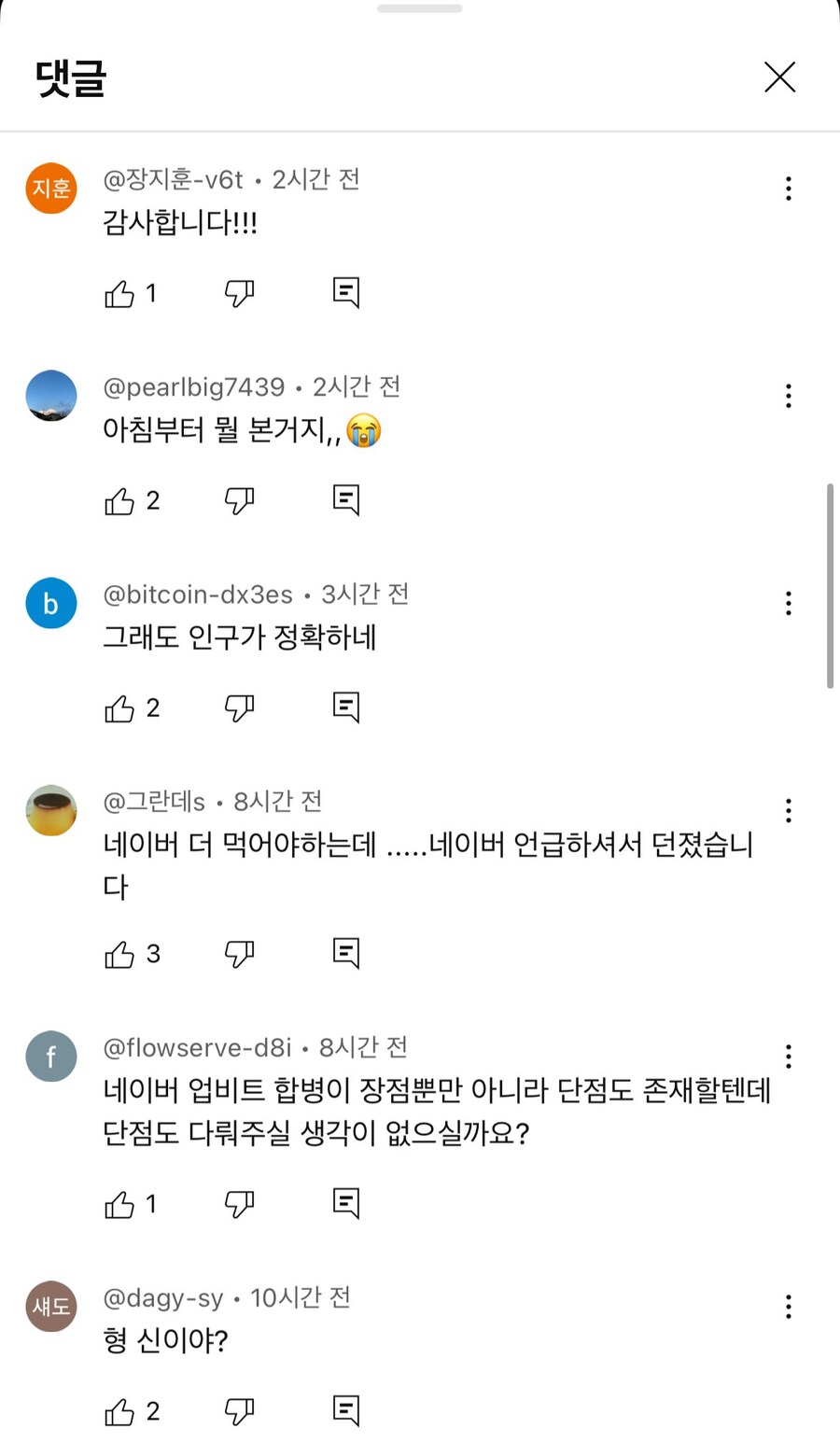
Task: Dislike the comment by @pearlbig7439
Action: point(240,501)
